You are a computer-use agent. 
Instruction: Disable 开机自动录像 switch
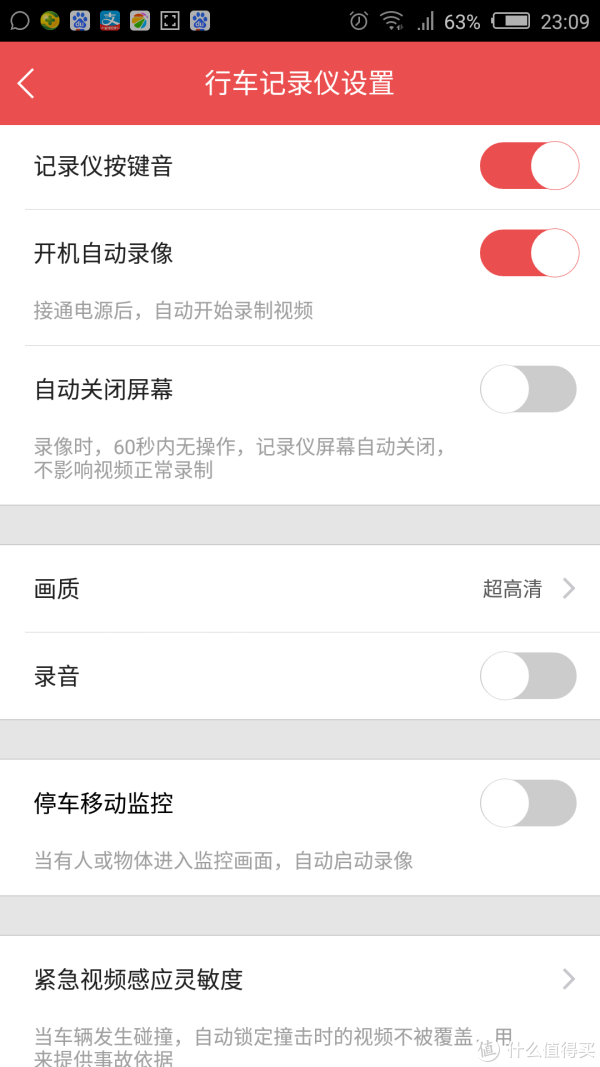click(529, 253)
